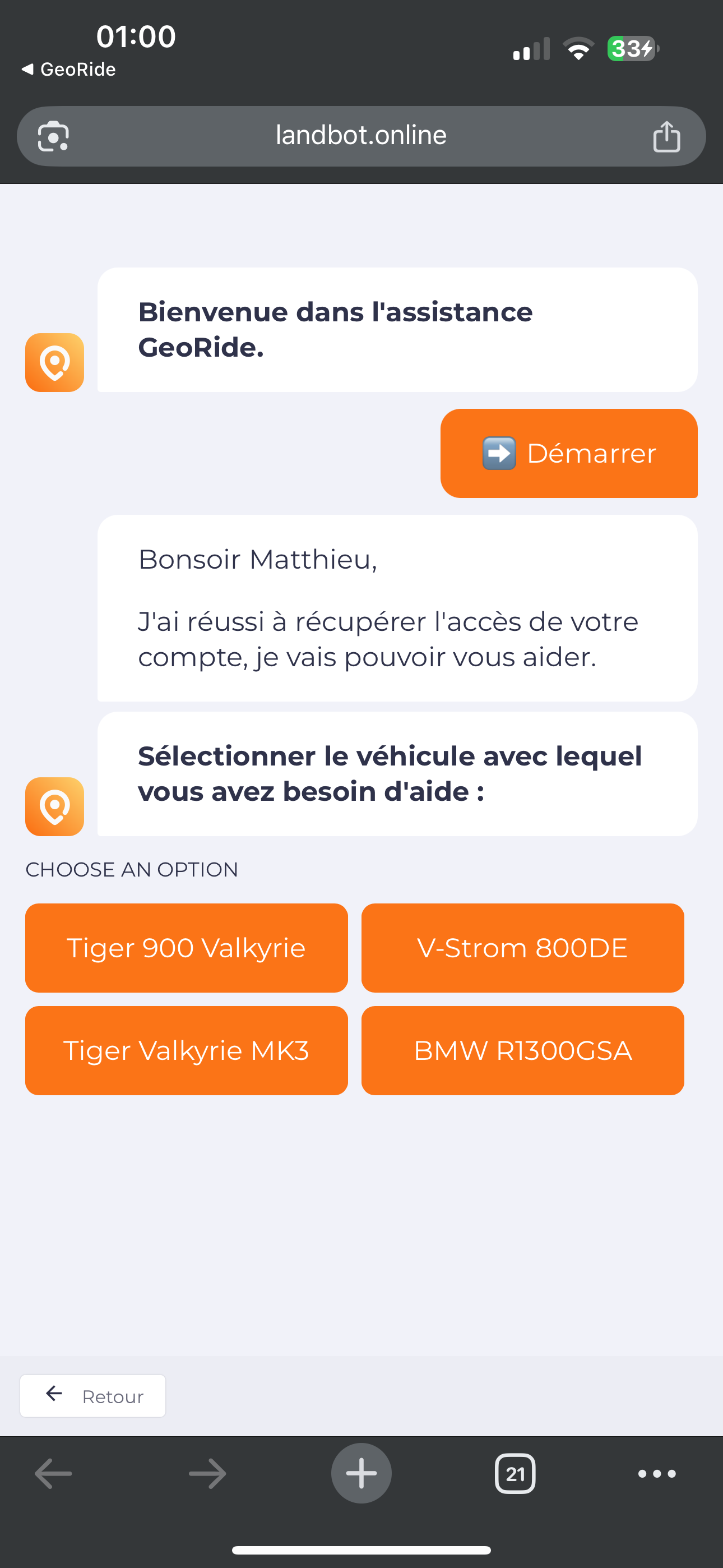Open a new browser tab with plus

(x=361, y=1474)
